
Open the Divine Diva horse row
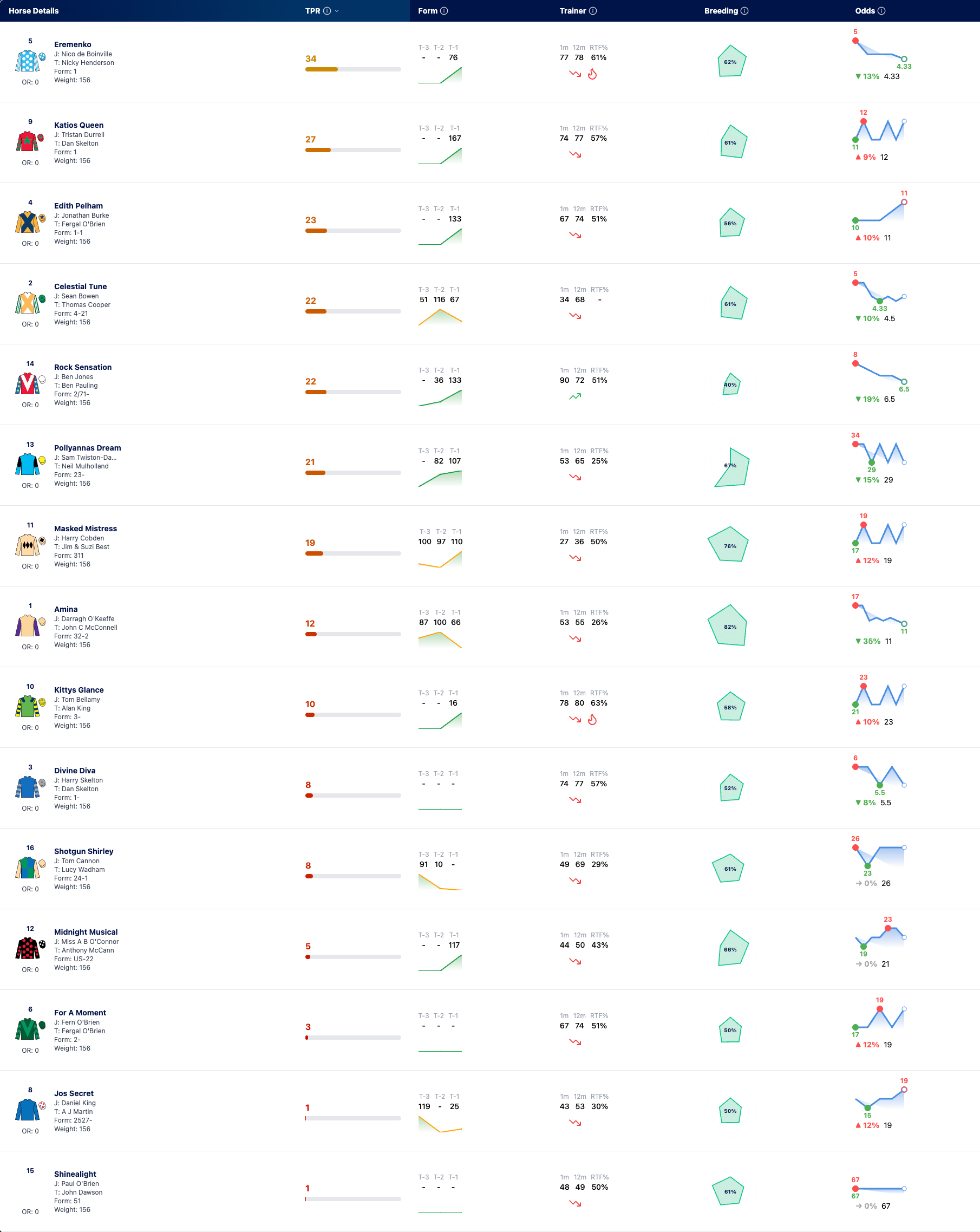[489, 787]
